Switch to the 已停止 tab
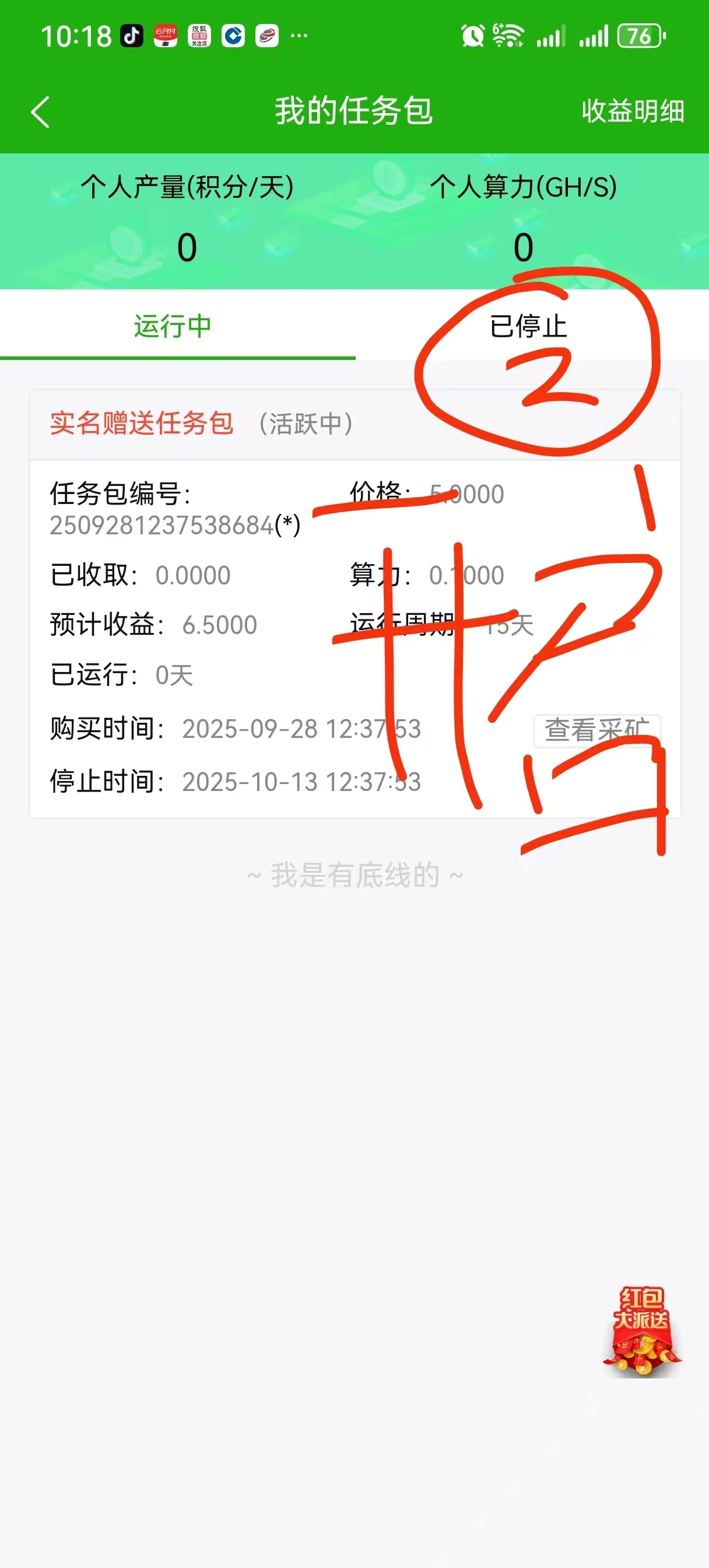 click(528, 326)
